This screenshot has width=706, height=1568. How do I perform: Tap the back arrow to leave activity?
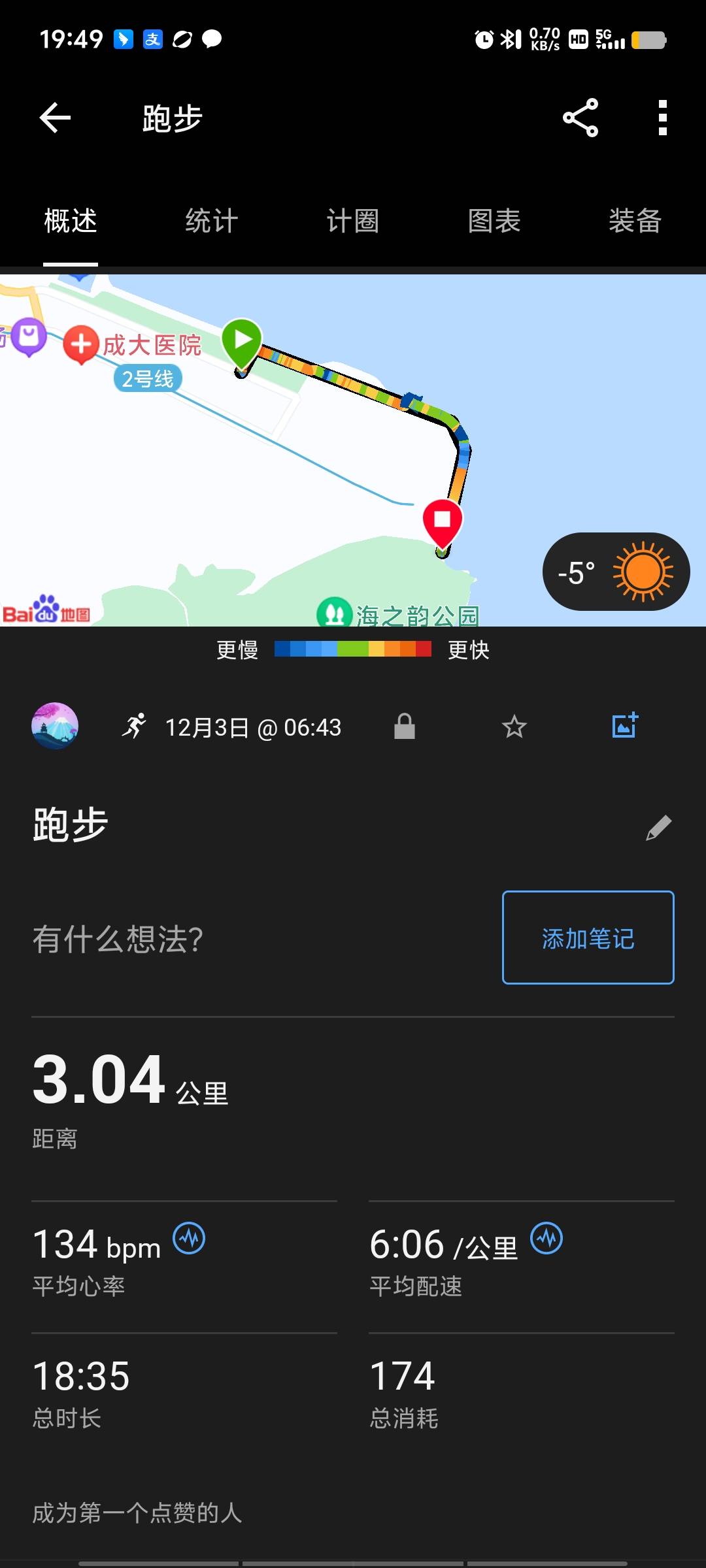pos(55,119)
